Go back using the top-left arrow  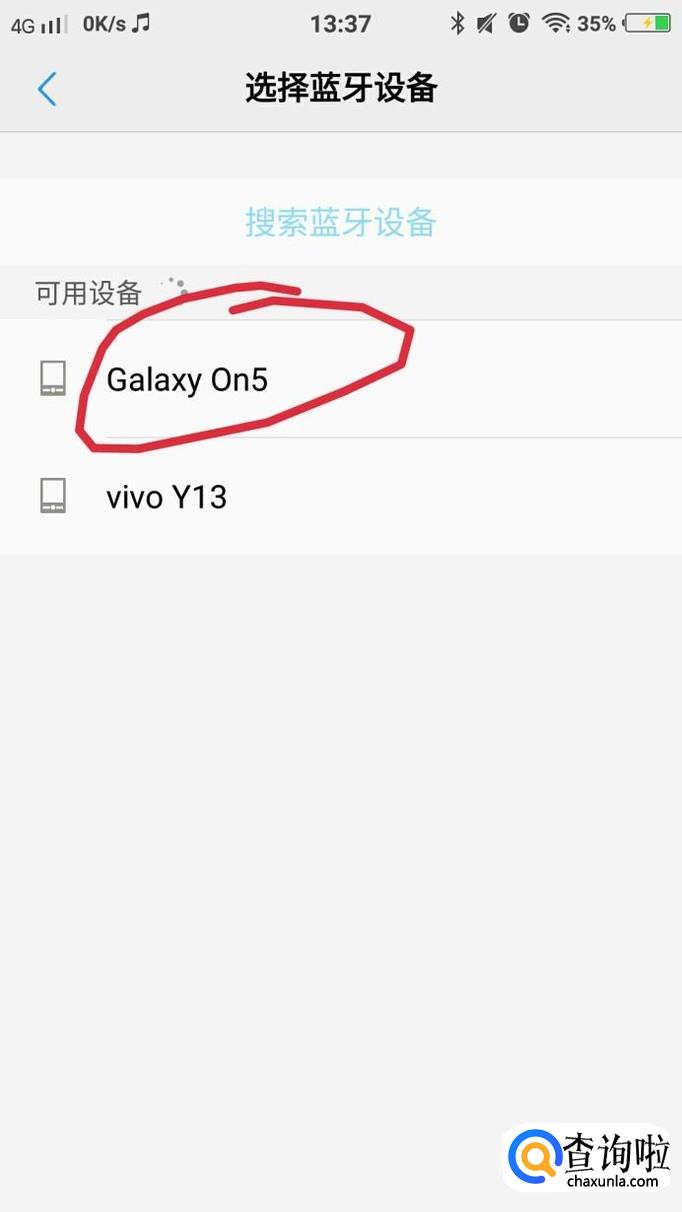point(47,89)
